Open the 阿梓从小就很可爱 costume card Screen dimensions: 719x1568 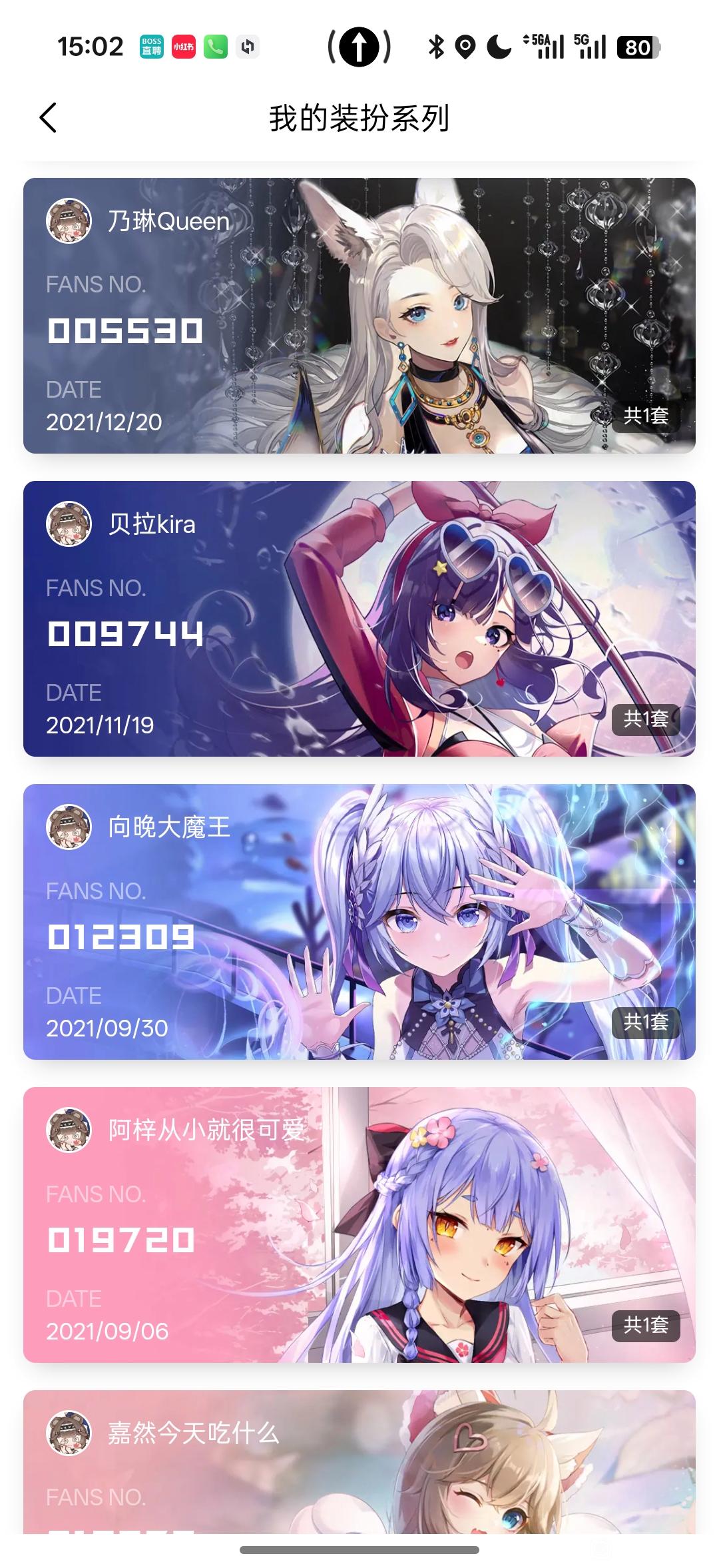pyautogui.click(x=359, y=1224)
